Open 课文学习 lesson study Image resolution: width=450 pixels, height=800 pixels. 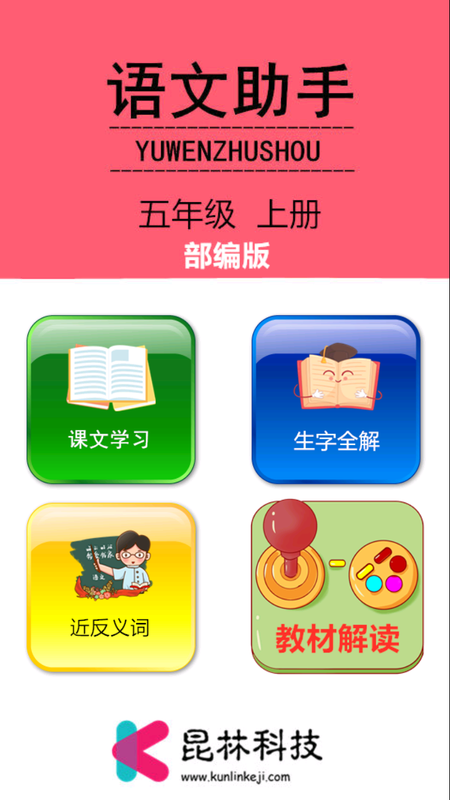coord(111,399)
